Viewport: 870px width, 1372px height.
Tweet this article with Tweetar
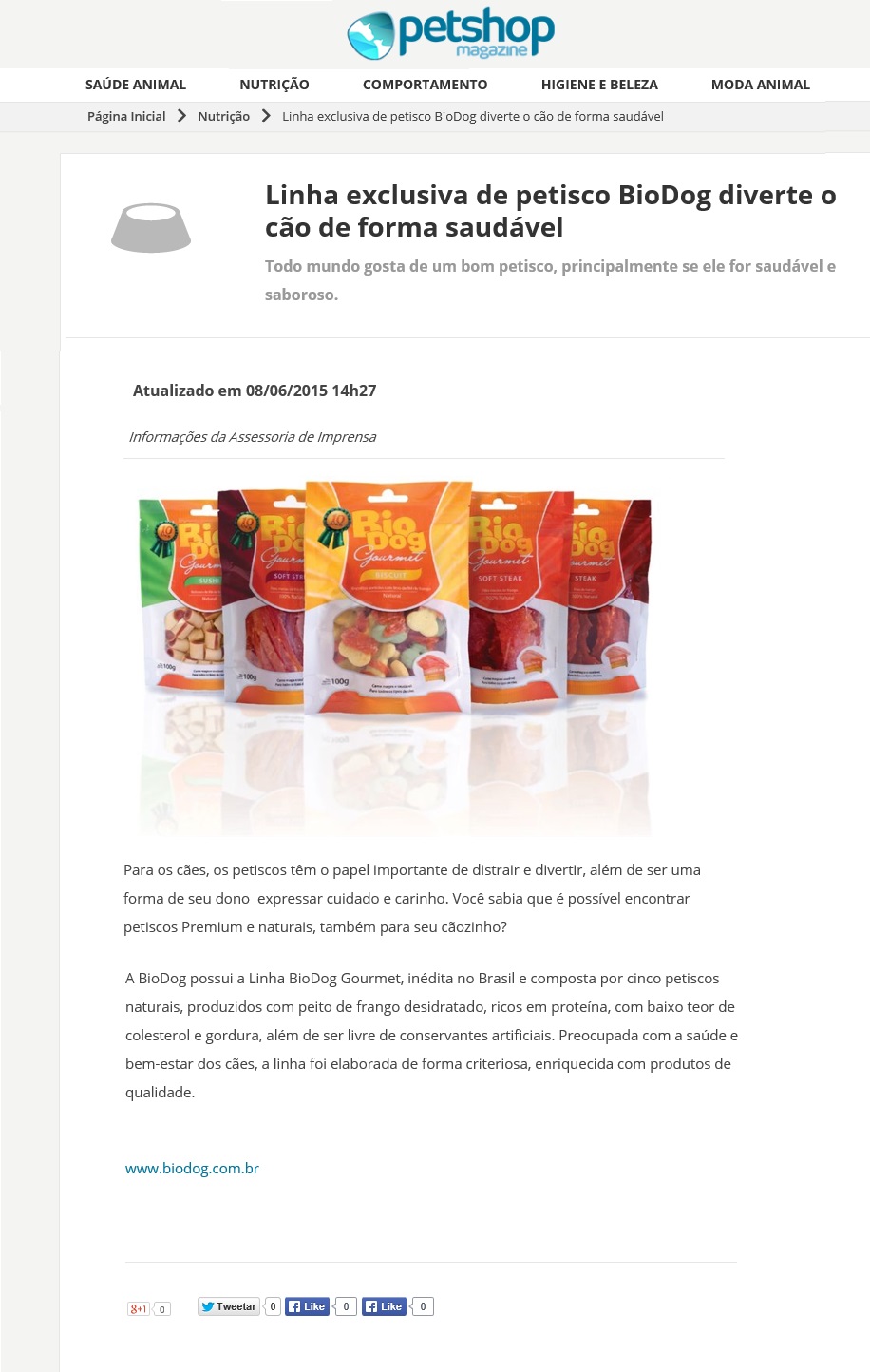228,1306
